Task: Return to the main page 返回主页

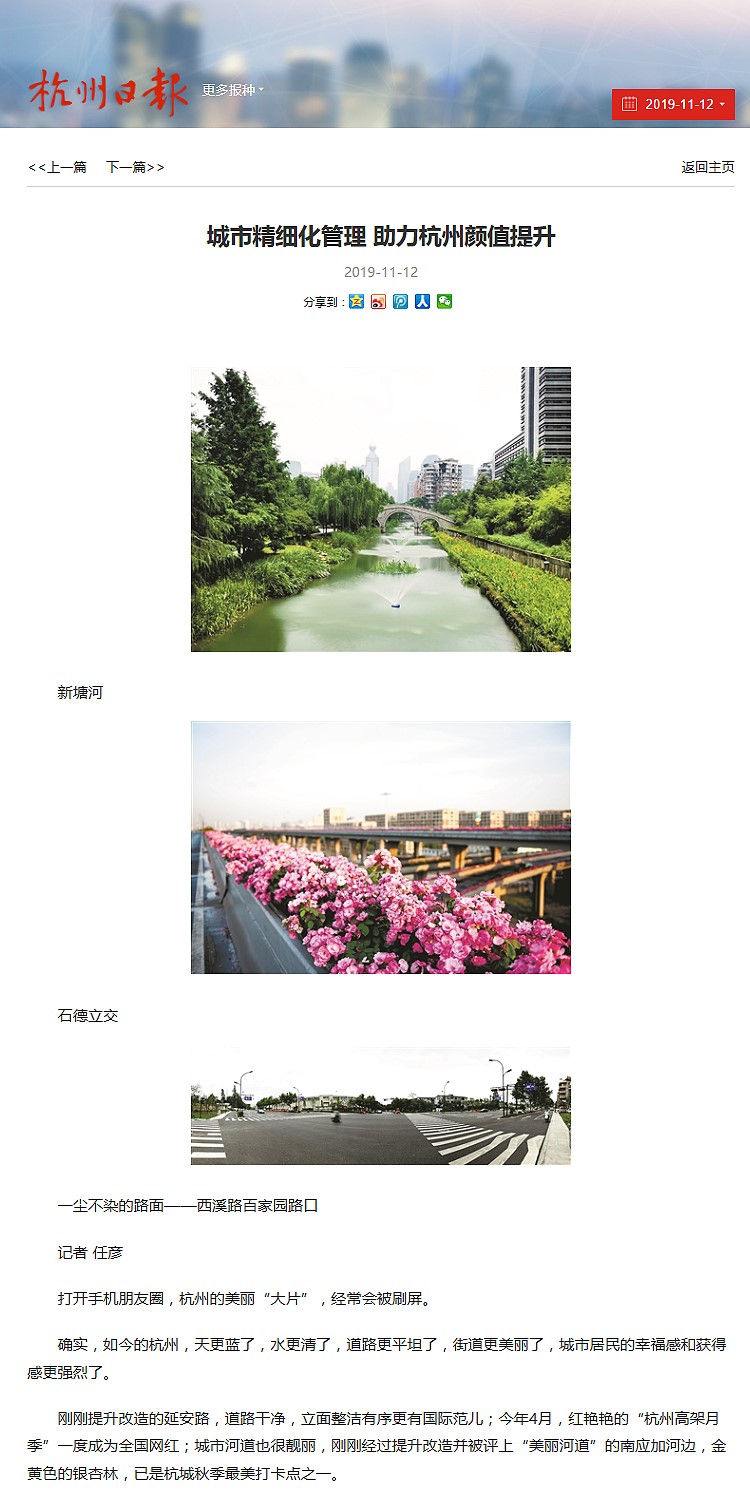Action: [x=707, y=167]
